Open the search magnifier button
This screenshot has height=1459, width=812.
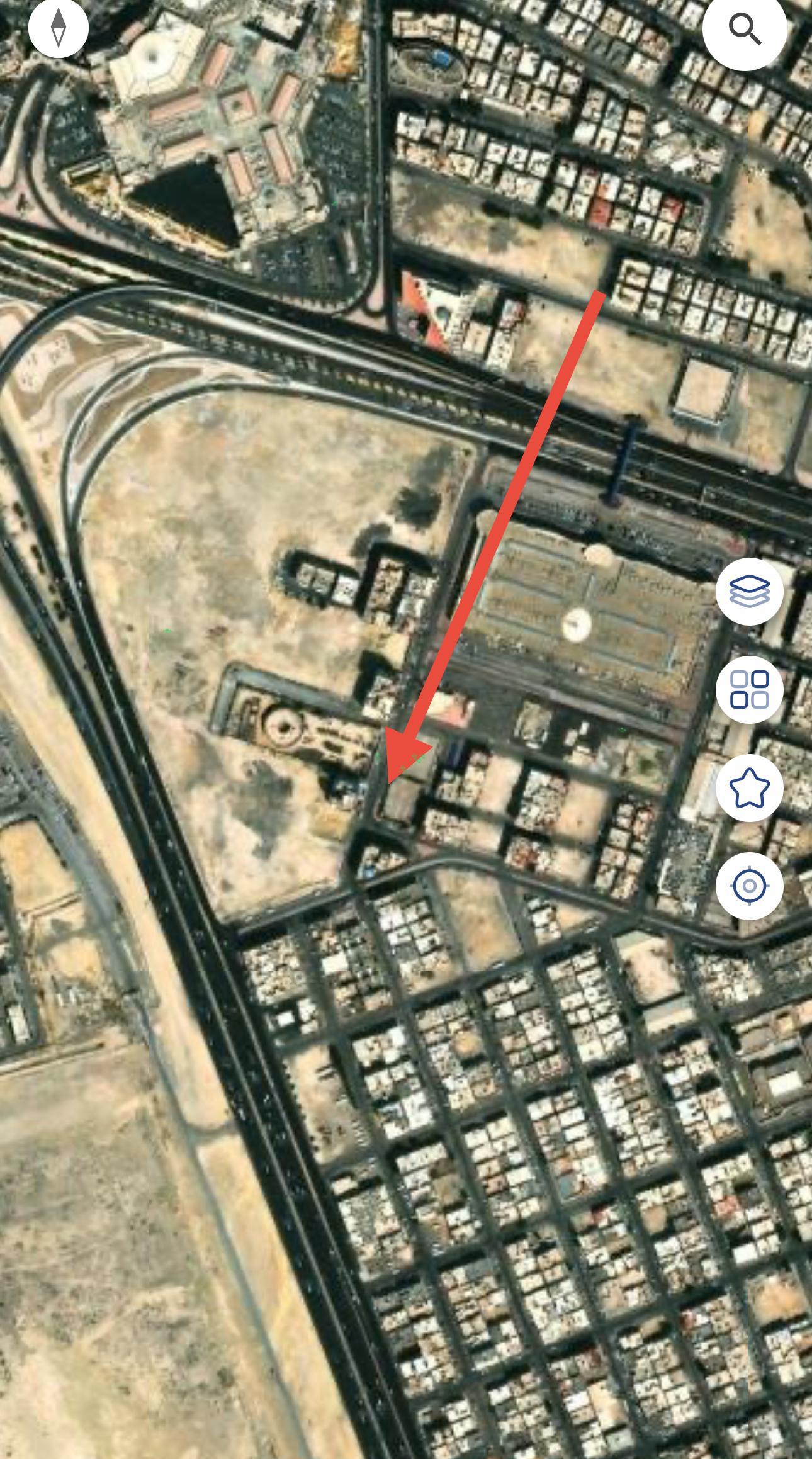point(745,29)
